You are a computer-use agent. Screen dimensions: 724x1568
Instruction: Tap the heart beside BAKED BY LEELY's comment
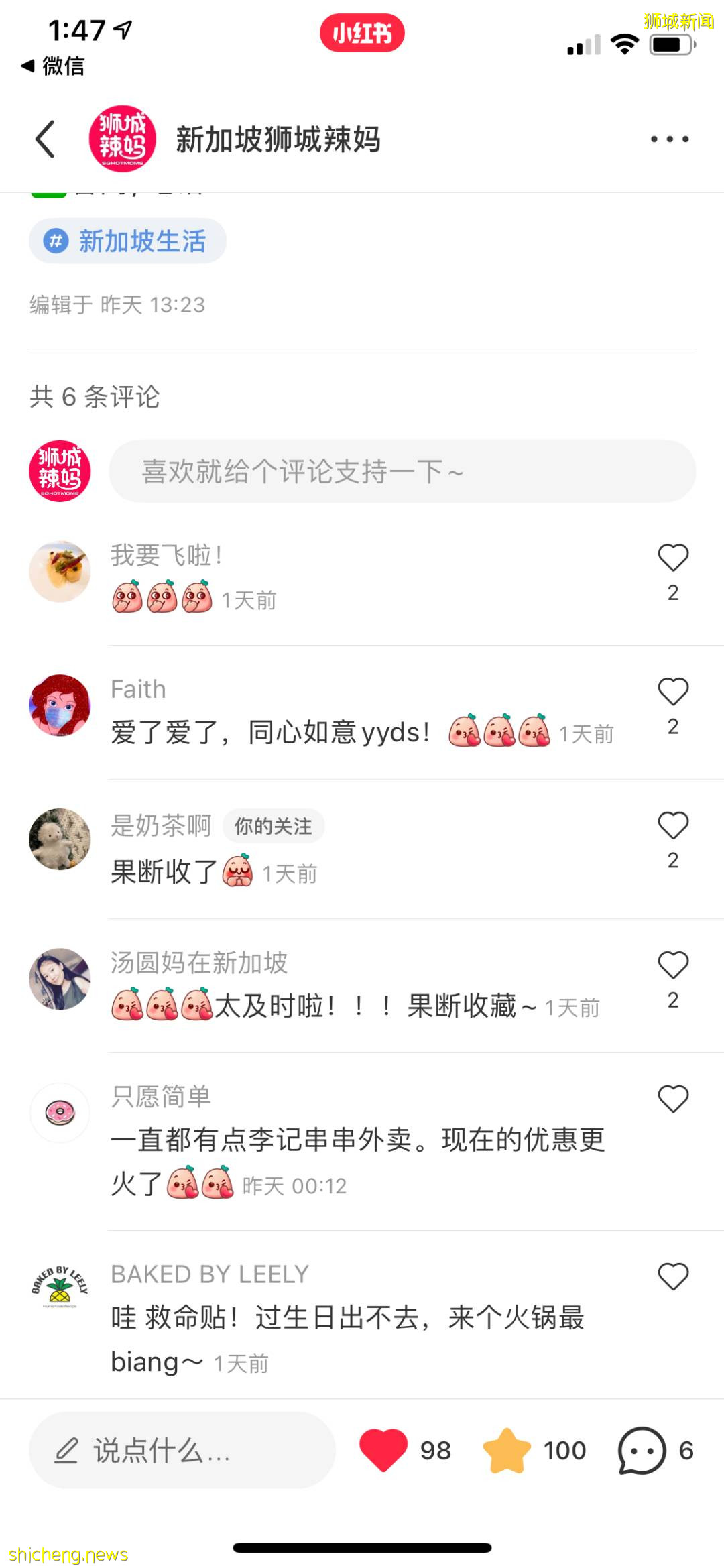tap(672, 1276)
